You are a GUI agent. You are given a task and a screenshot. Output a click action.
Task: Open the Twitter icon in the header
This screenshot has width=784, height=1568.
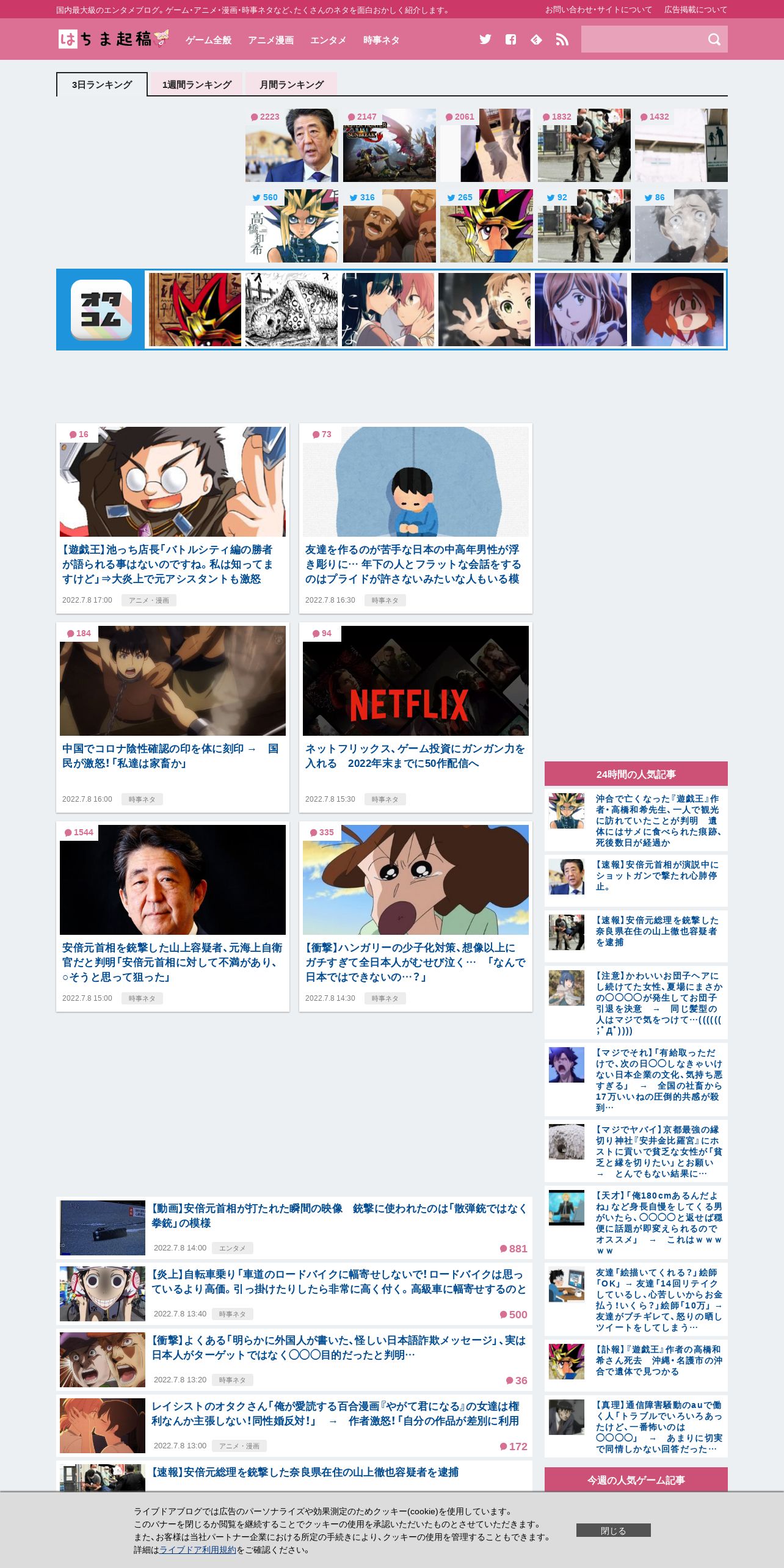[485, 40]
